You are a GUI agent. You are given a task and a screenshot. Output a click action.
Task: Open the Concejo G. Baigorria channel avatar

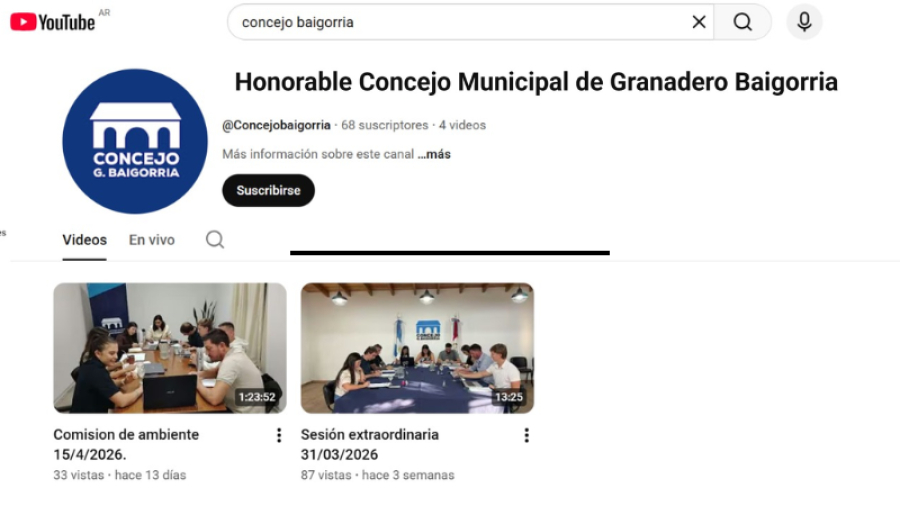point(135,141)
